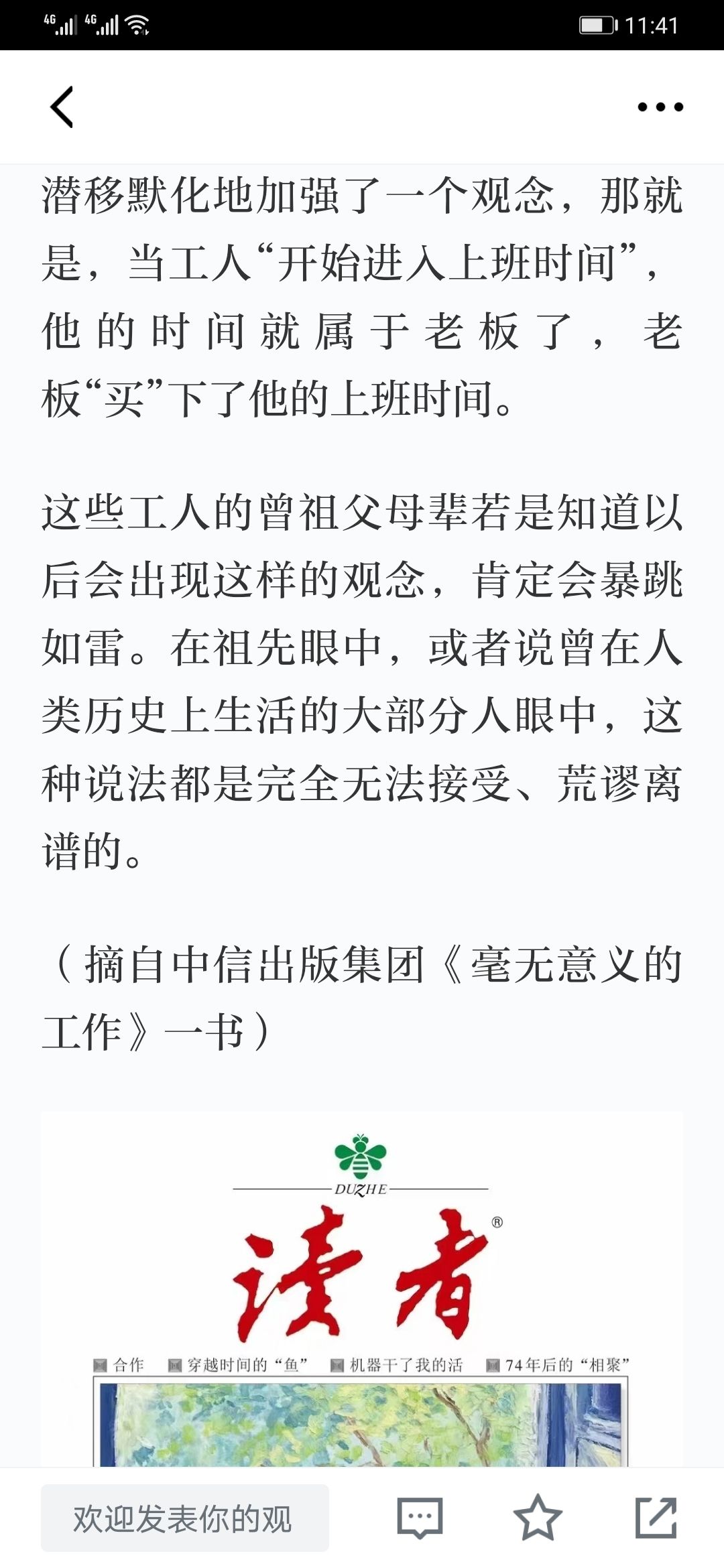Viewport: 724px width, 1568px height.
Task: Favorite this article with the star icon
Action: pos(538,1518)
